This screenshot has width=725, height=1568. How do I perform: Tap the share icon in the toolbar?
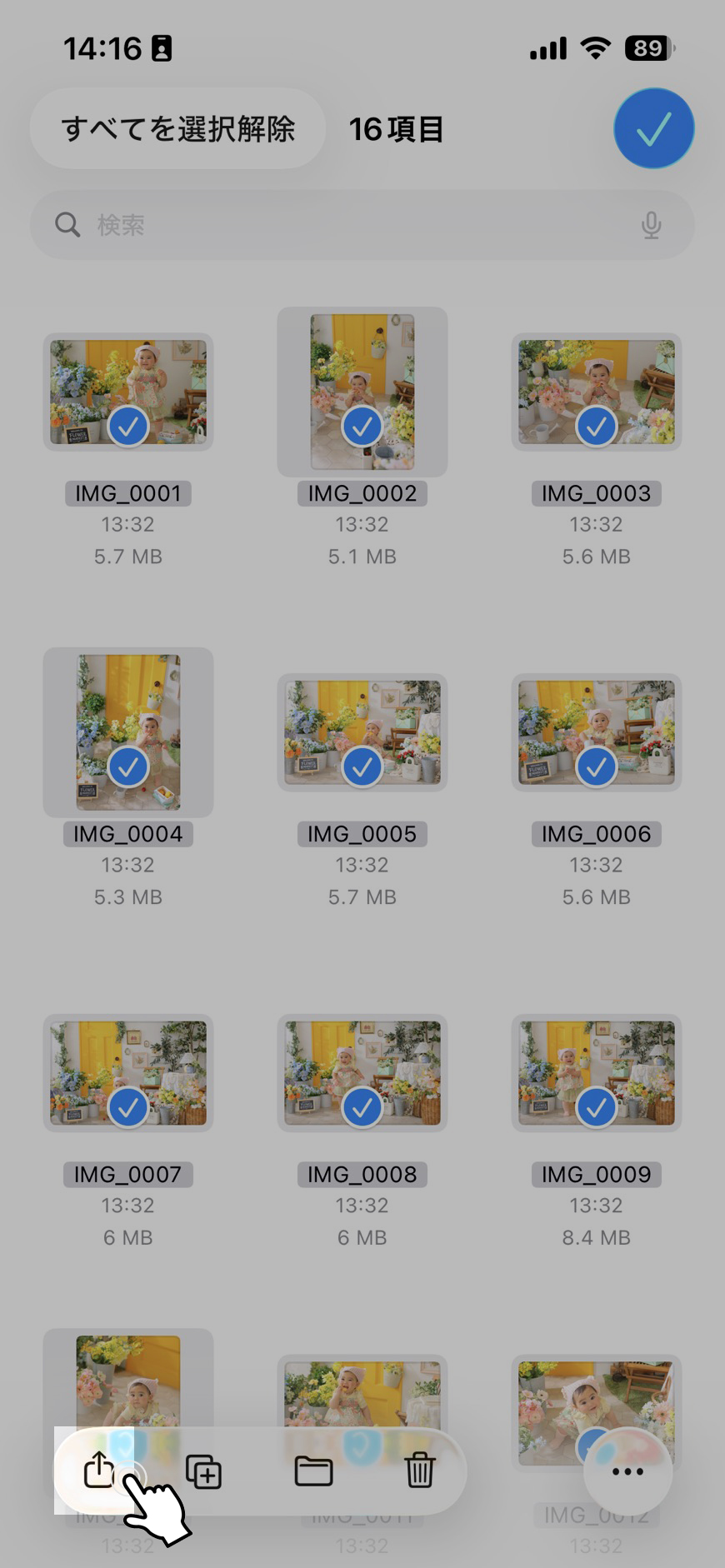[x=98, y=1469]
